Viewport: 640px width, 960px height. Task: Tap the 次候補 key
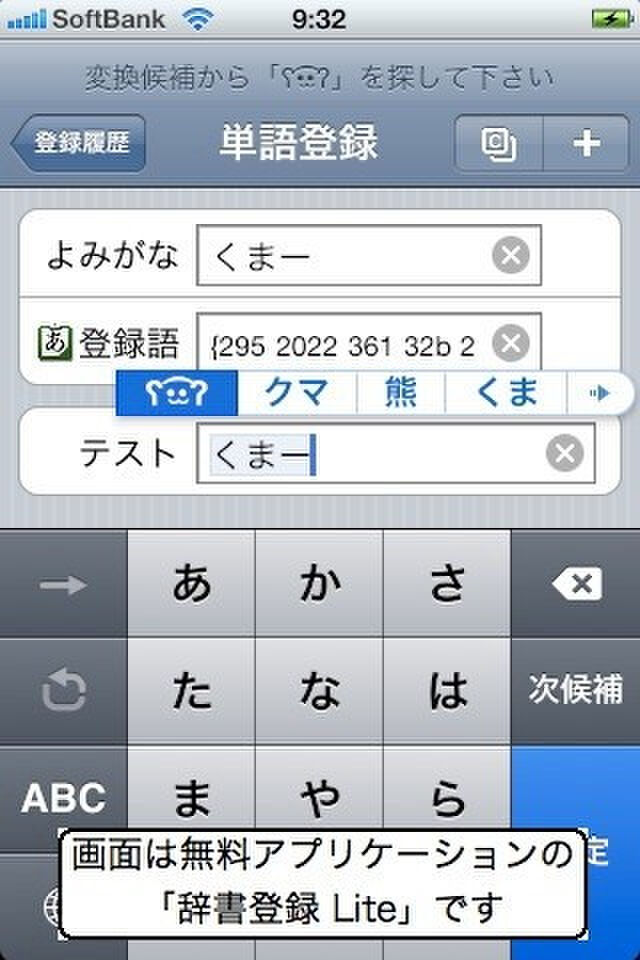click(x=576, y=690)
